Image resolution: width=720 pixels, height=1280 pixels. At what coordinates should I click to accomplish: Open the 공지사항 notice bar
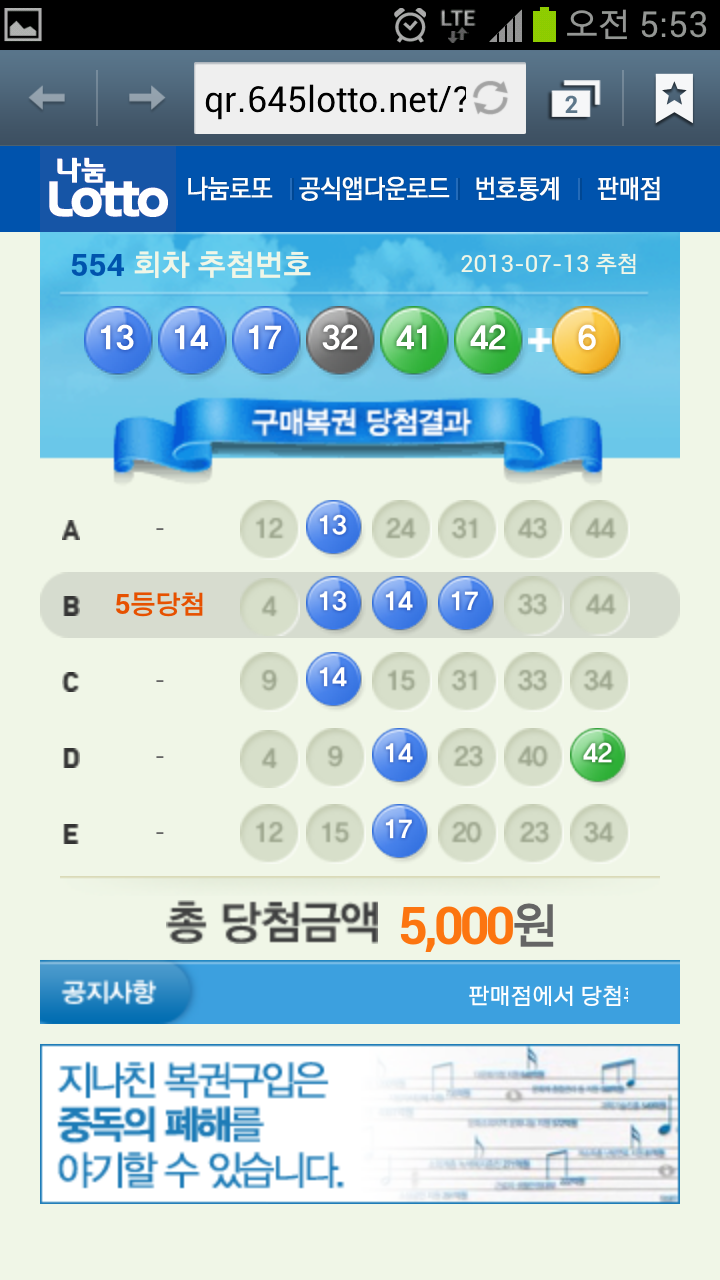tap(110, 994)
